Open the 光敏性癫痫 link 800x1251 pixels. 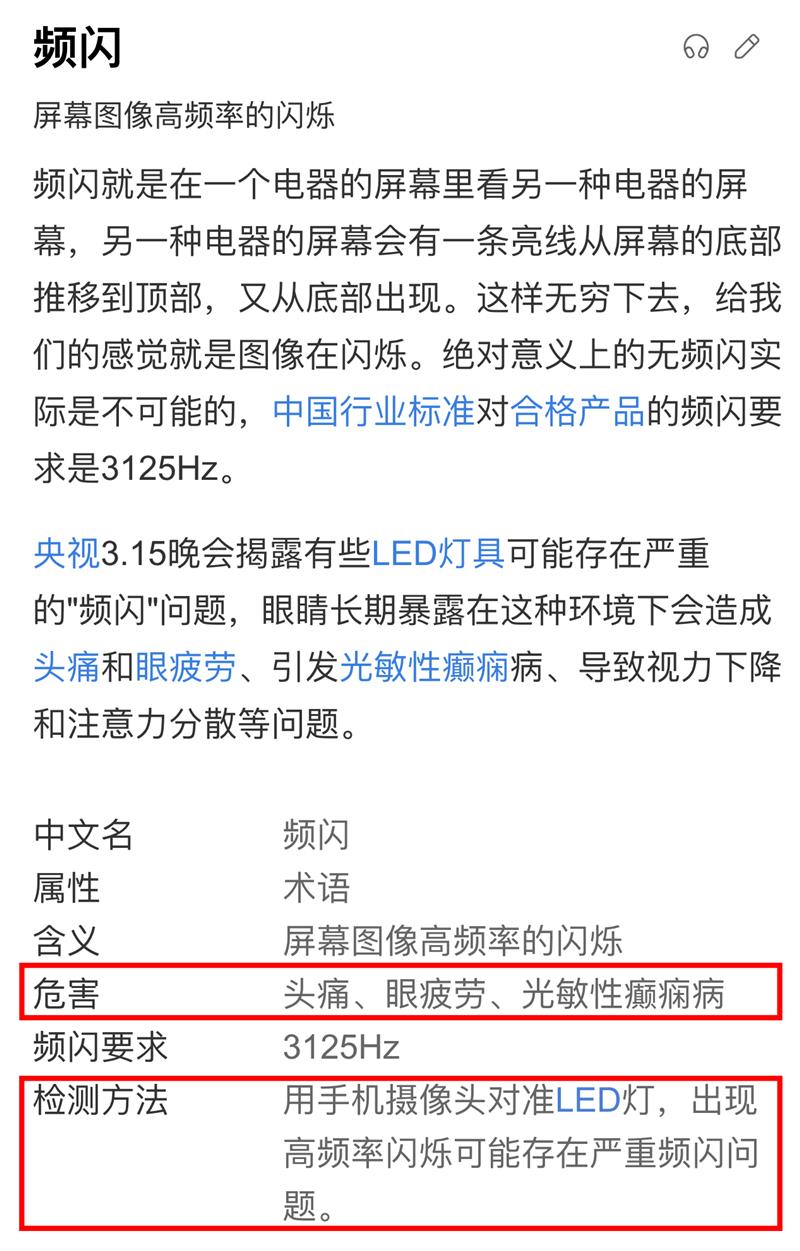point(425,667)
